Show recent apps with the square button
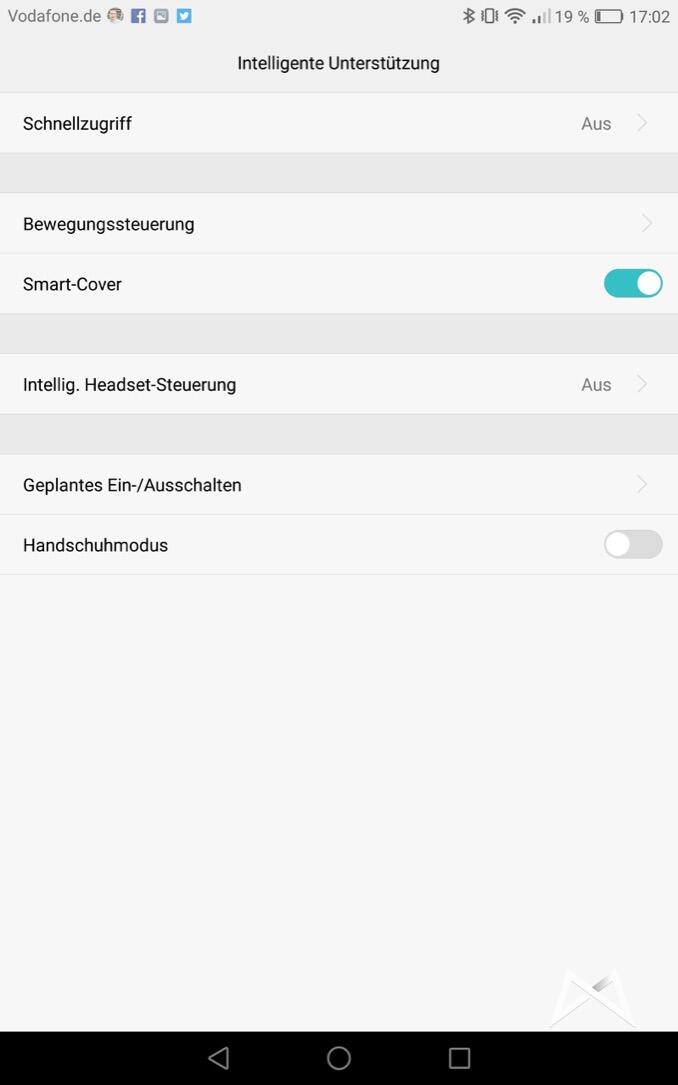This screenshot has height=1085, width=678. pos(459,1058)
